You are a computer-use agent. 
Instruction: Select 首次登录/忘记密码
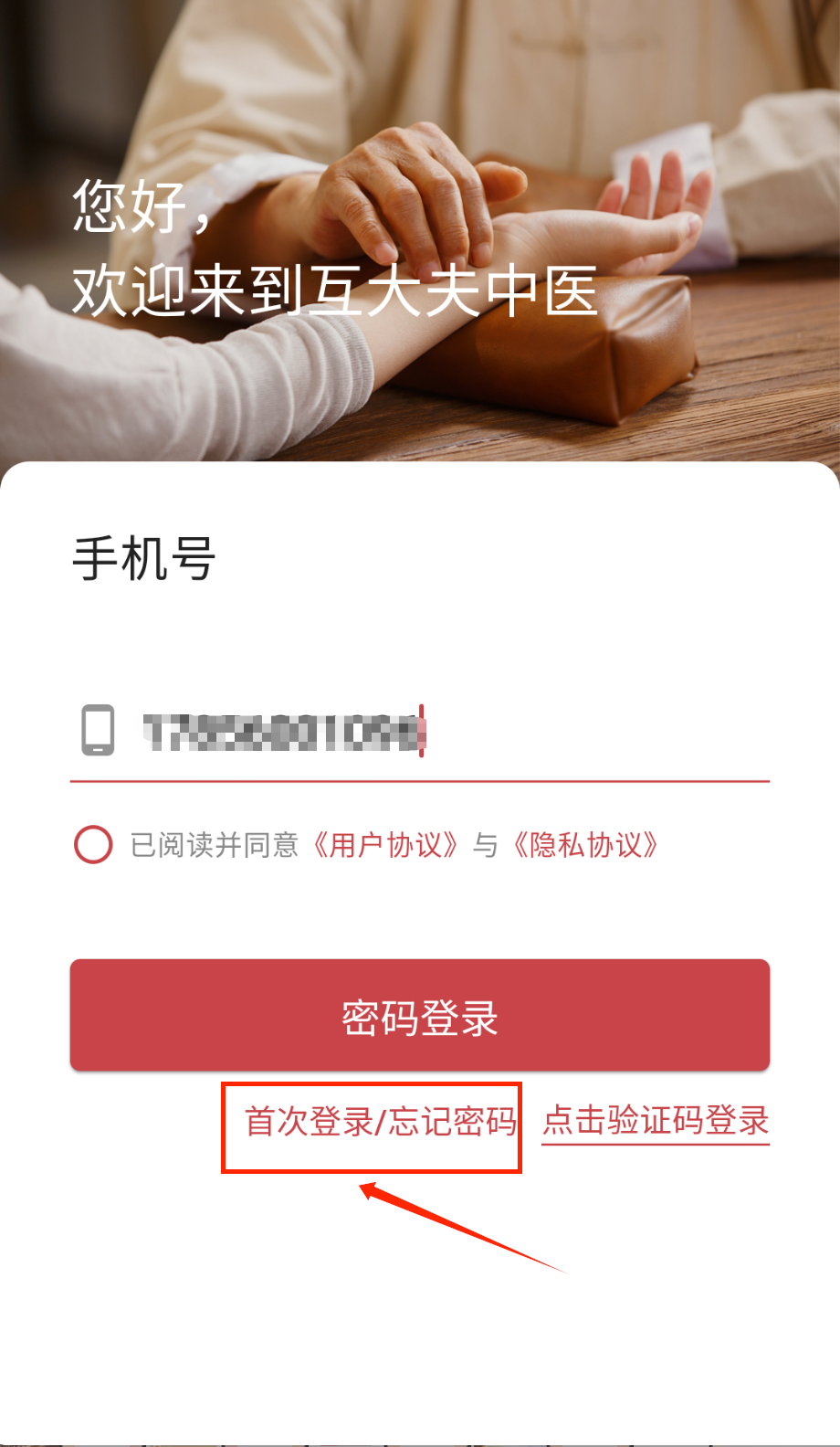(x=380, y=1122)
